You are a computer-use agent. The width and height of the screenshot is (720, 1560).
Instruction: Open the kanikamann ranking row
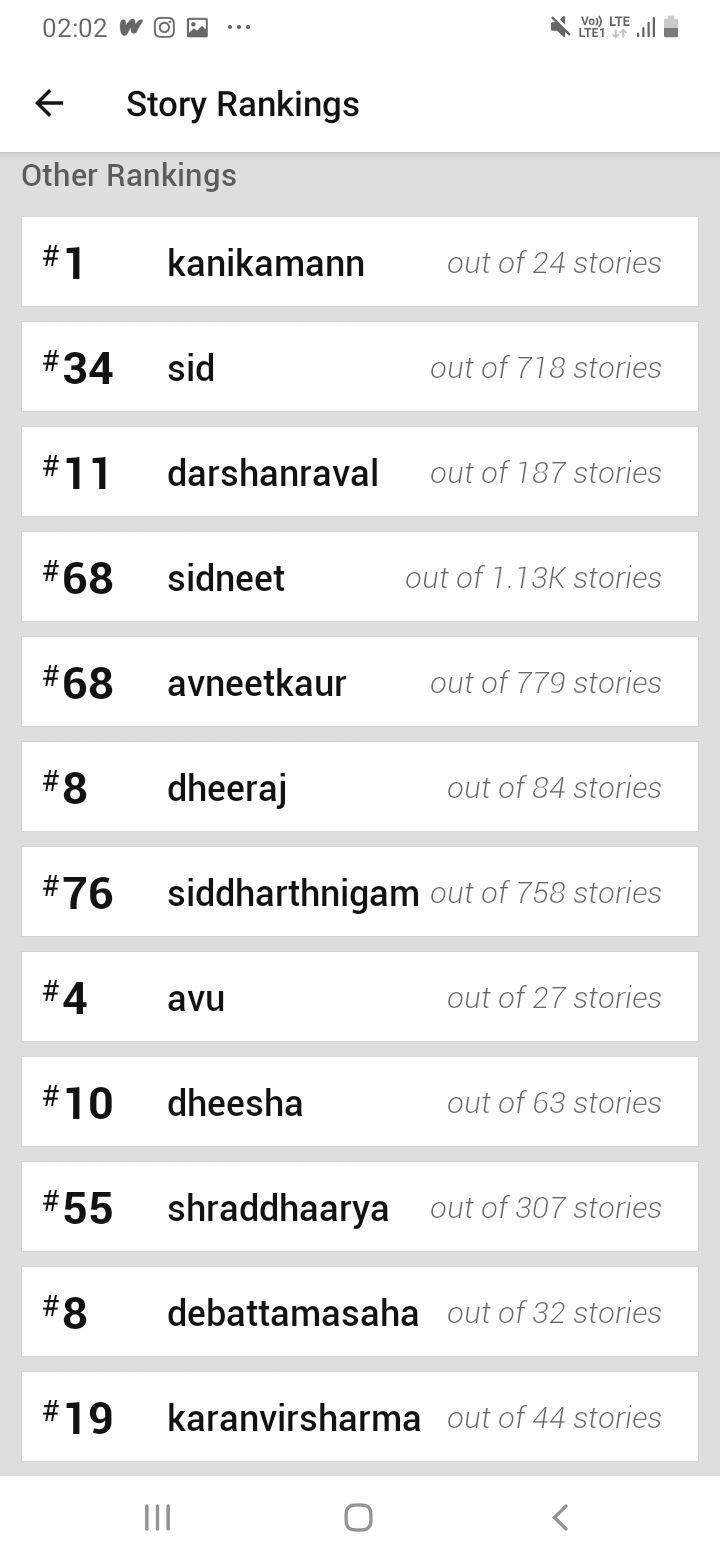coord(360,262)
